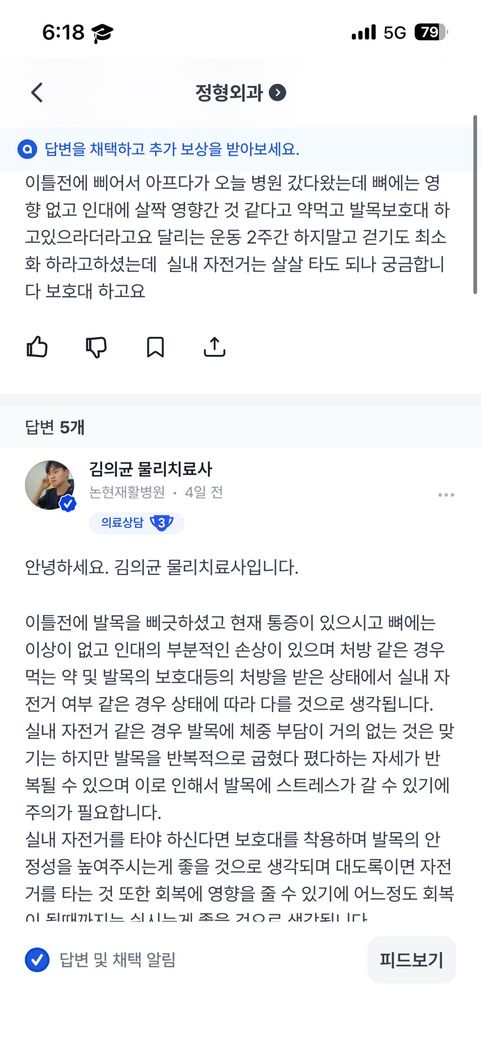Tap the 피드보기 button
This screenshot has height=1040, width=481.
pos(411,960)
